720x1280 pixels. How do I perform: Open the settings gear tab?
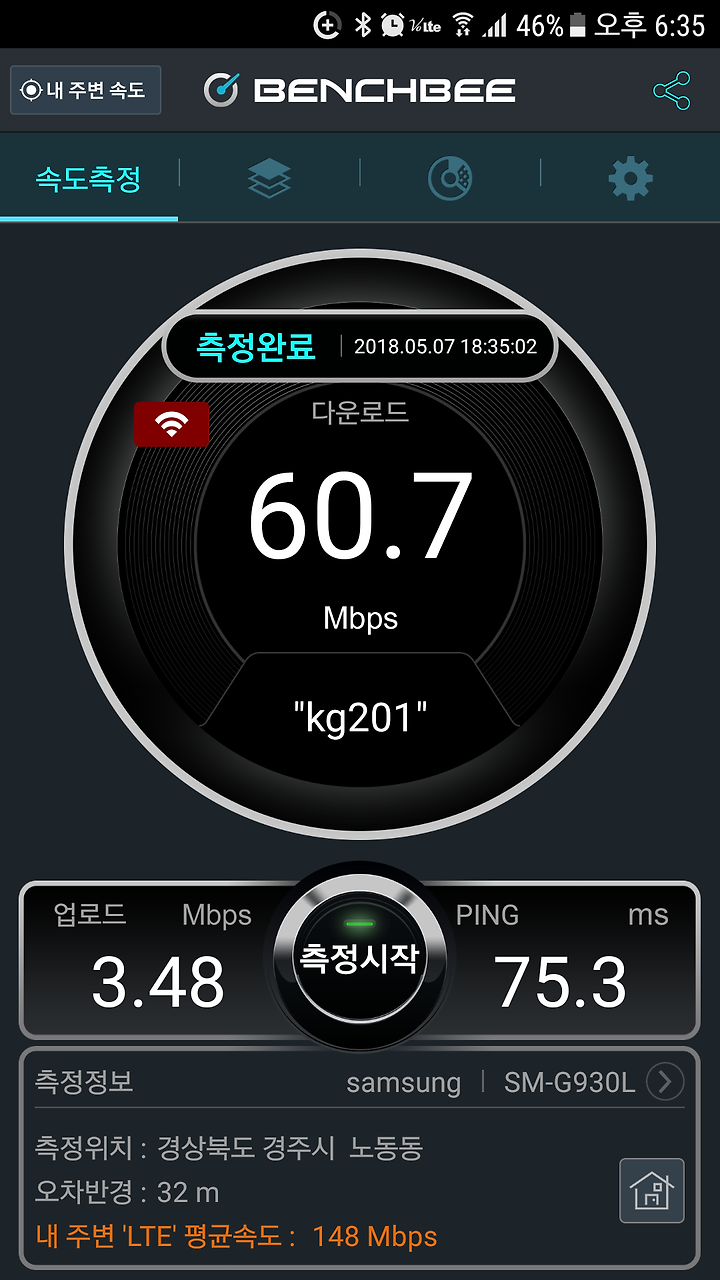tap(630, 179)
